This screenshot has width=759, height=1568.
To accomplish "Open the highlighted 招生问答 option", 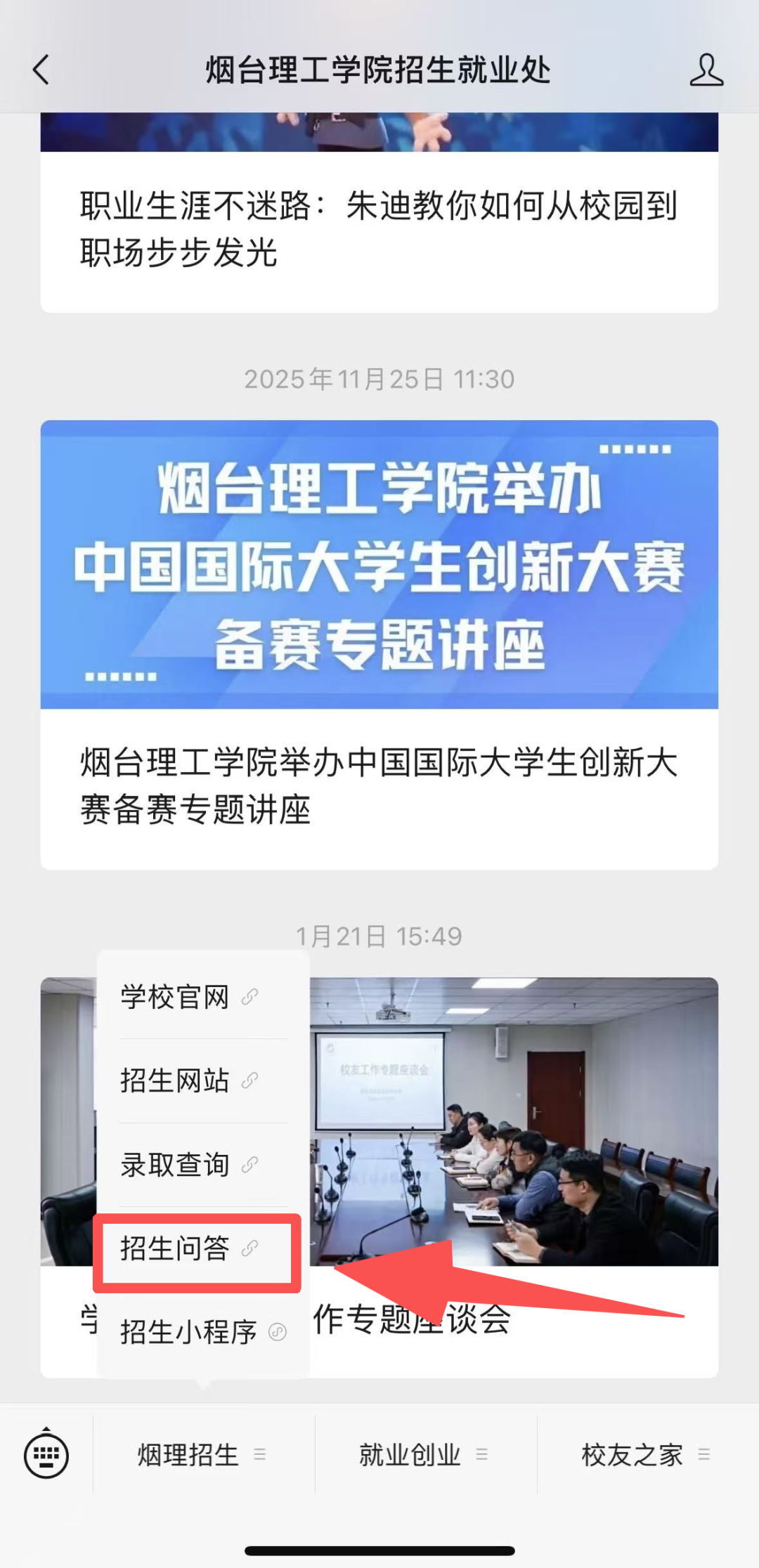I will tap(176, 1247).
